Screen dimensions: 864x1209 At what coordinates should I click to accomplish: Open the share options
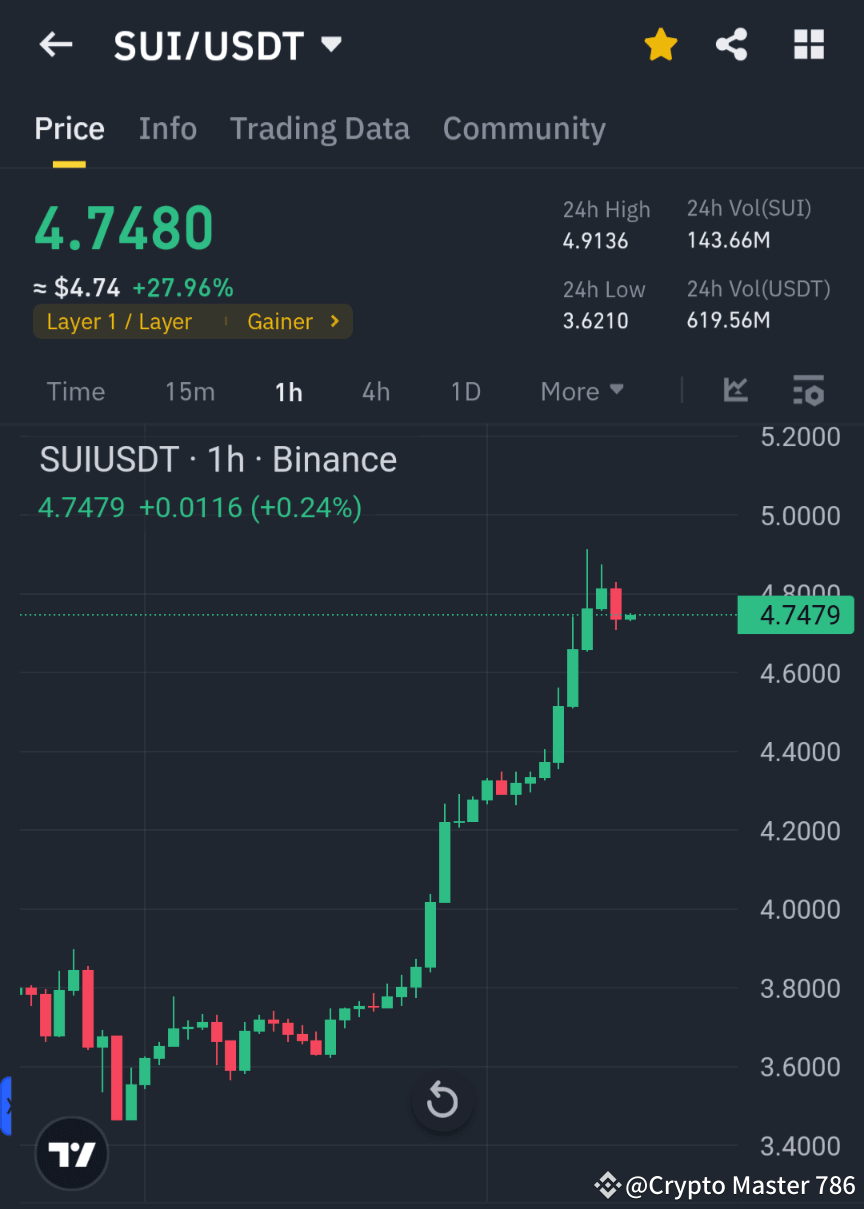pyautogui.click(x=732, y=44)
